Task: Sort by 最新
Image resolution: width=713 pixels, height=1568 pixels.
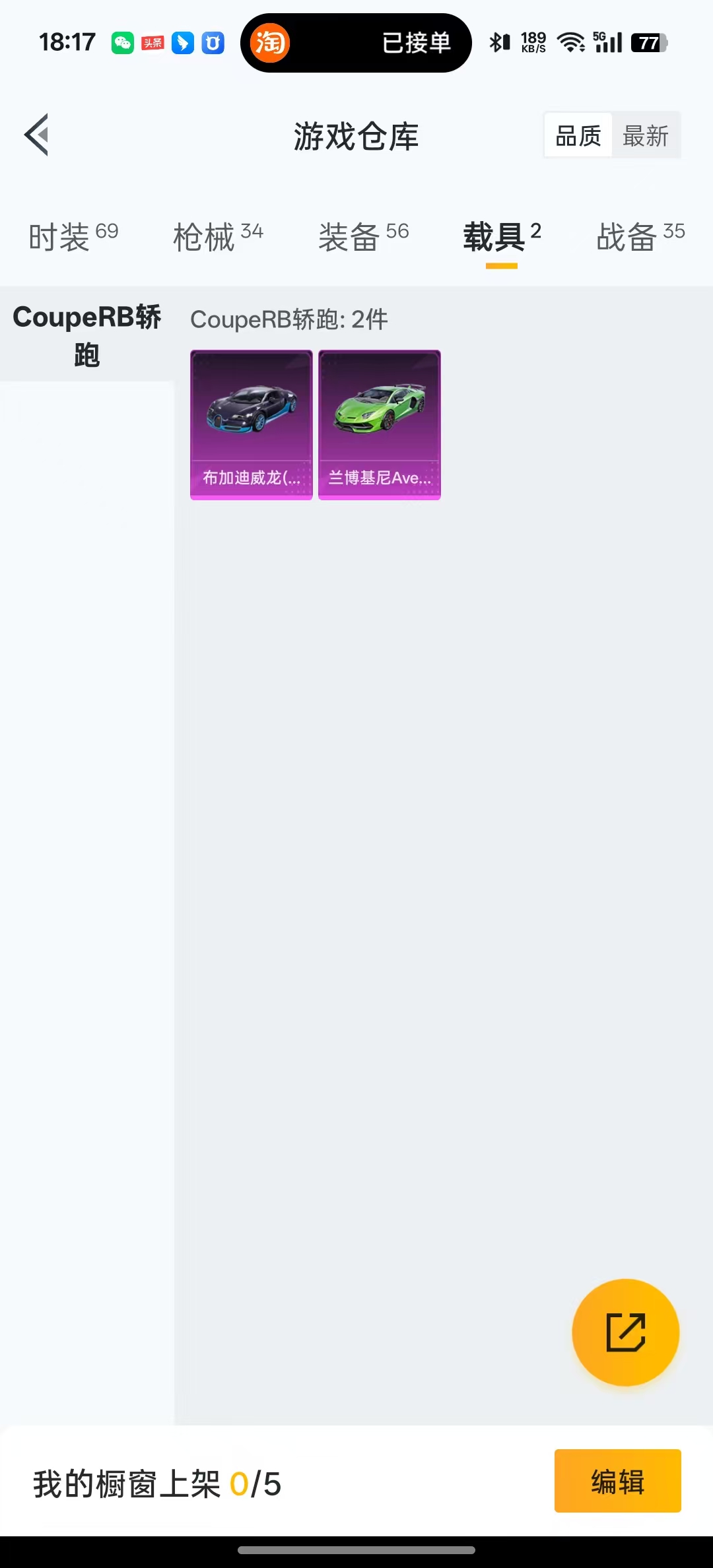Action: point(646,136)
